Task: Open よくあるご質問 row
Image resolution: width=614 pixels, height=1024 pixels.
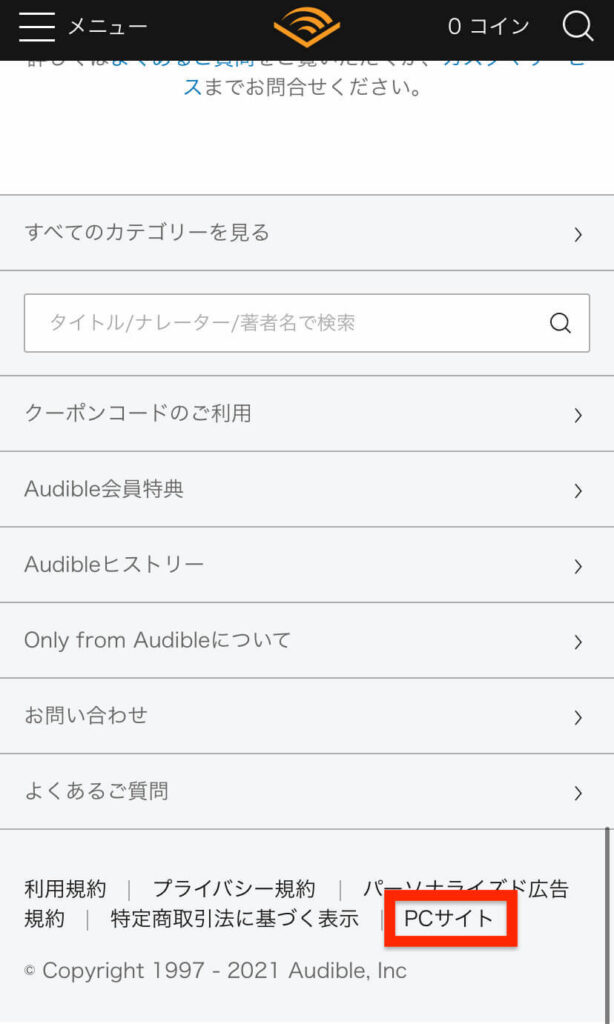Action: pos(307,792)
